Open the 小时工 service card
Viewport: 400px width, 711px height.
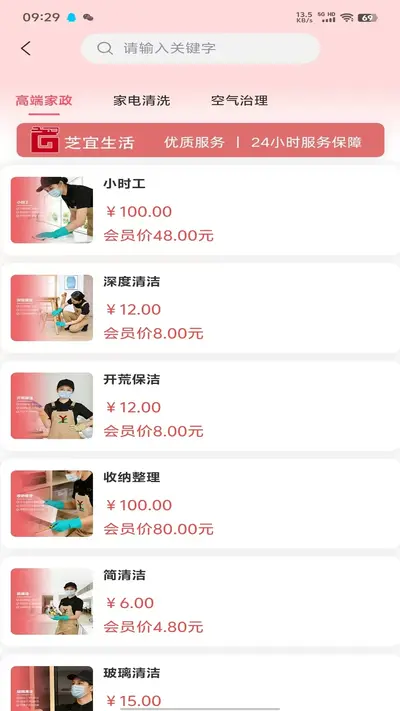[200, 210]
